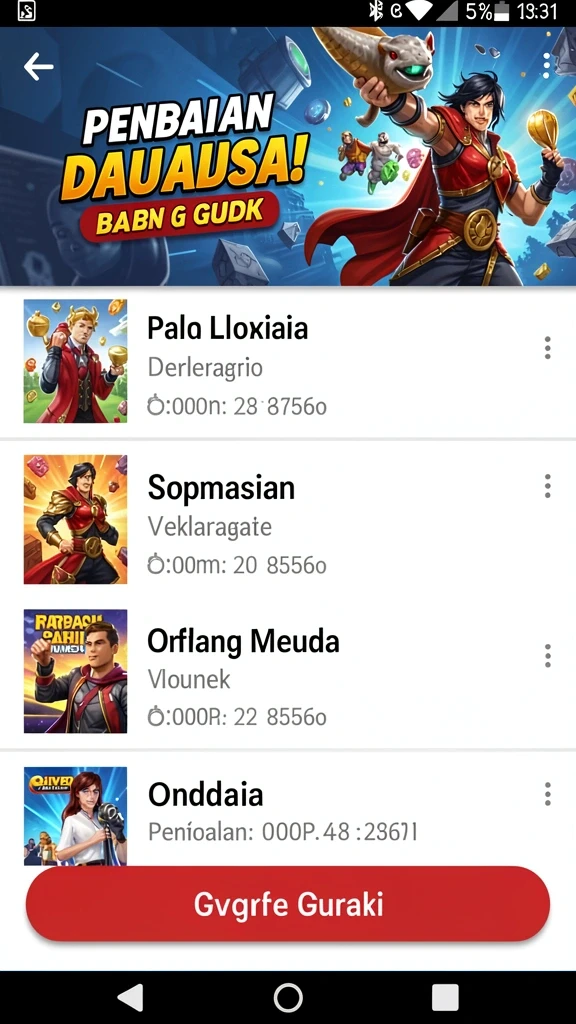Open the Onddaia item
Screen dimensions: 576x1024
(288, 808)
